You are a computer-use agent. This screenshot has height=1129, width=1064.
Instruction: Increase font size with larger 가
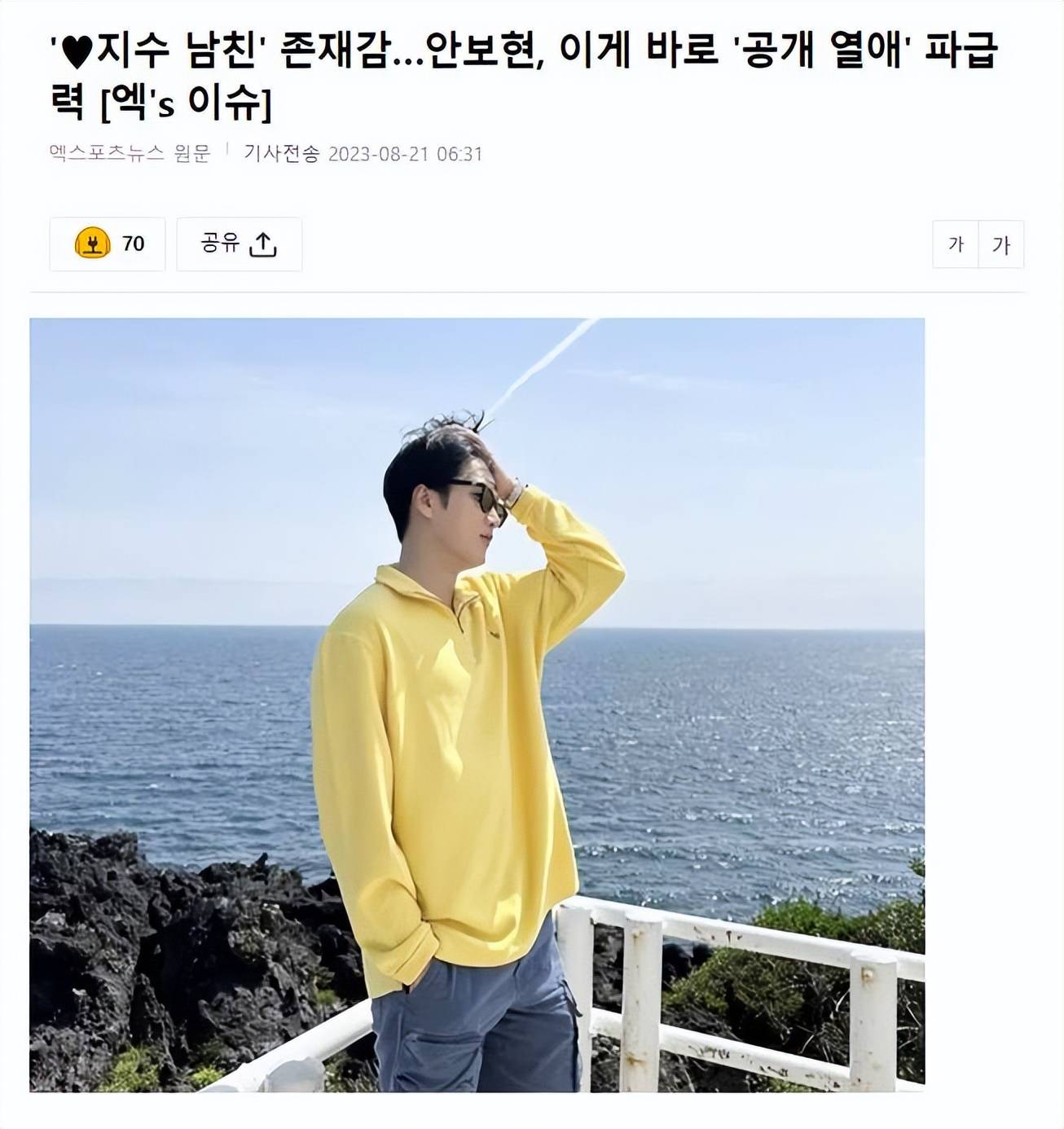tap(1001, 244)
